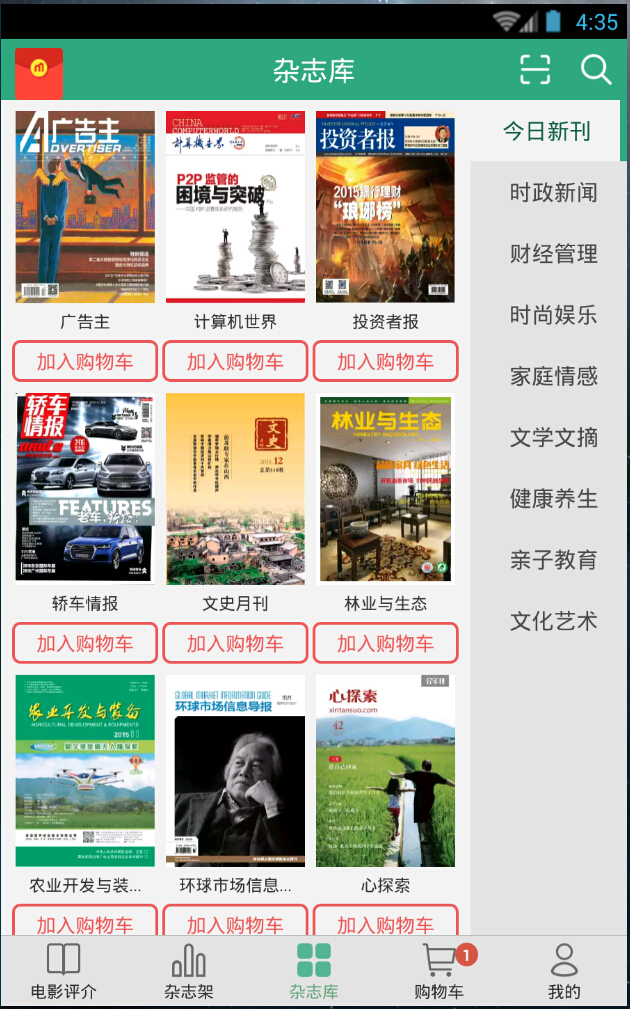Add 计算机世界 to shopping cart

[235, 361]
